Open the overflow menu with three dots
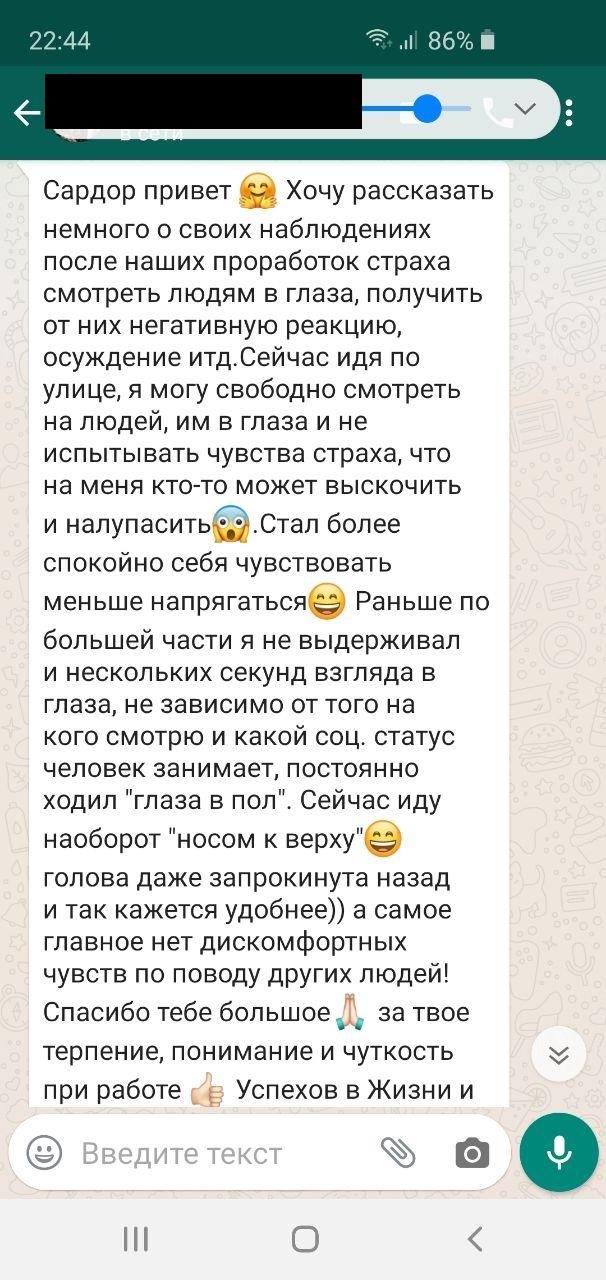Image resolution: width=606 pixels, height=1280 pixels. (x=569, y=112)
